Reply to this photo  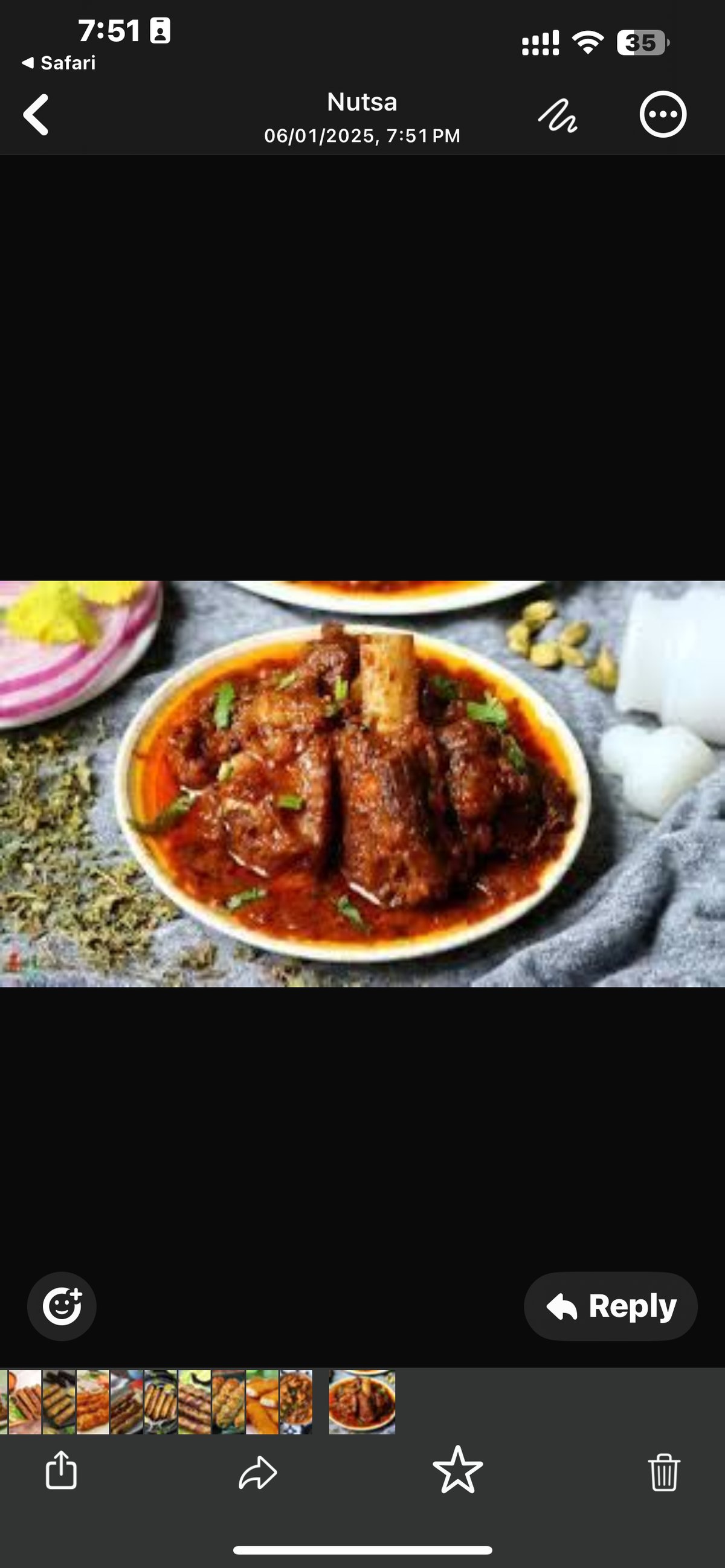611,1306
